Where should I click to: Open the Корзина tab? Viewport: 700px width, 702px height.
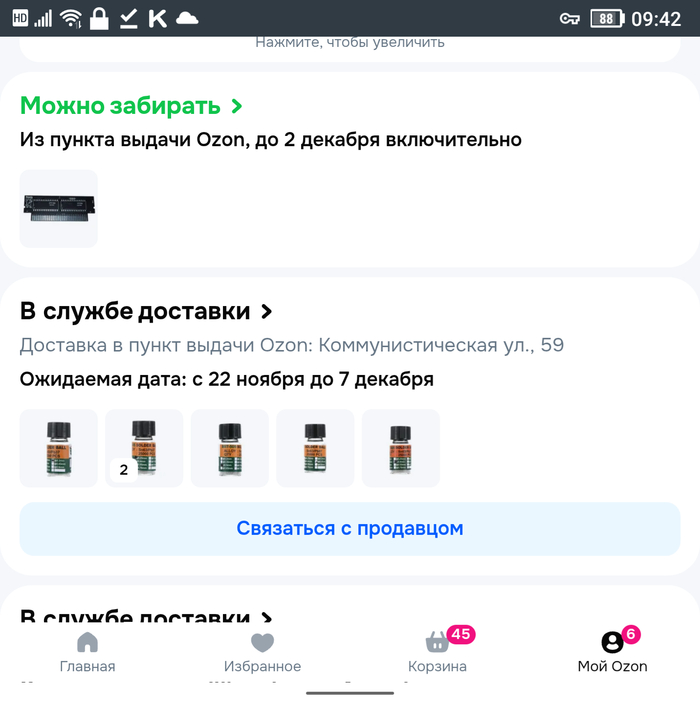pyautogui.click(x=437, y=652)
